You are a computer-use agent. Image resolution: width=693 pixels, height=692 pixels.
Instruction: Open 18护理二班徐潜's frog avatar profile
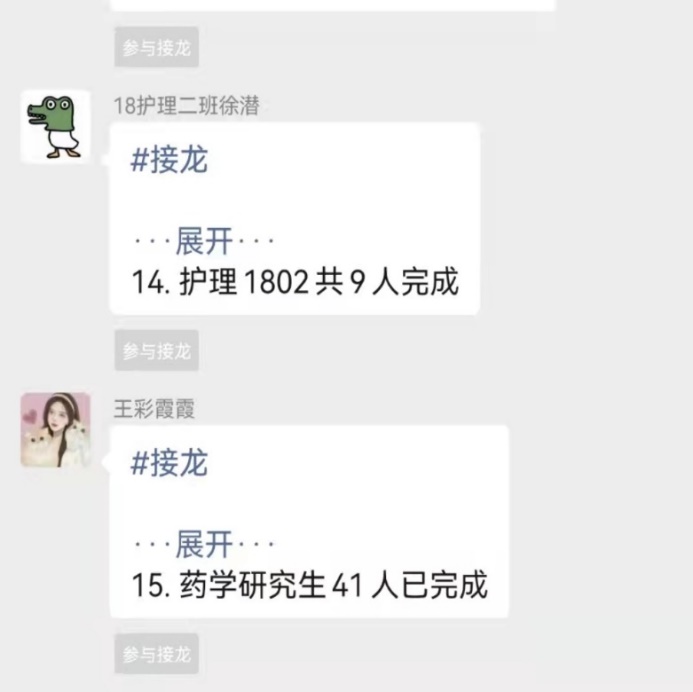point(55,125)
